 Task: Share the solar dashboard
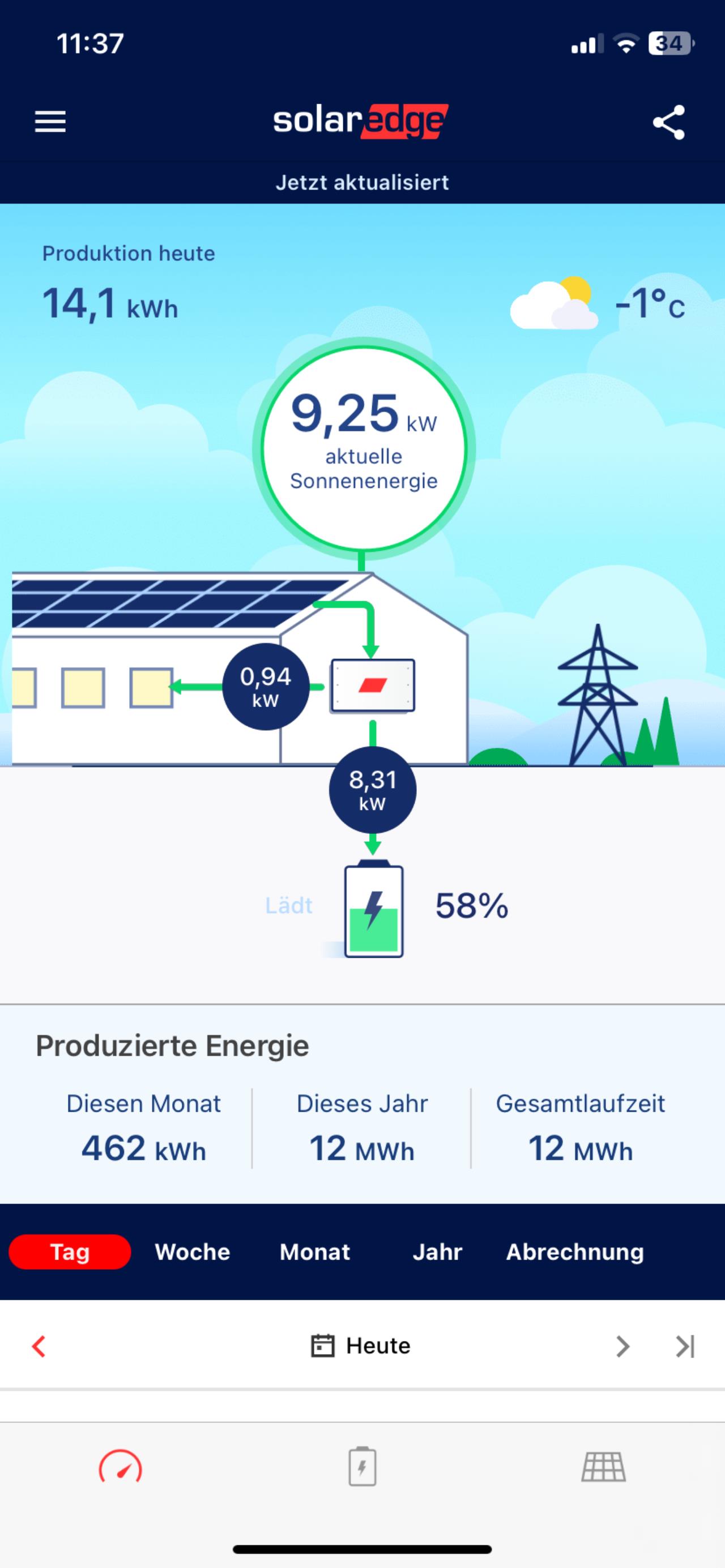[668, 122]
